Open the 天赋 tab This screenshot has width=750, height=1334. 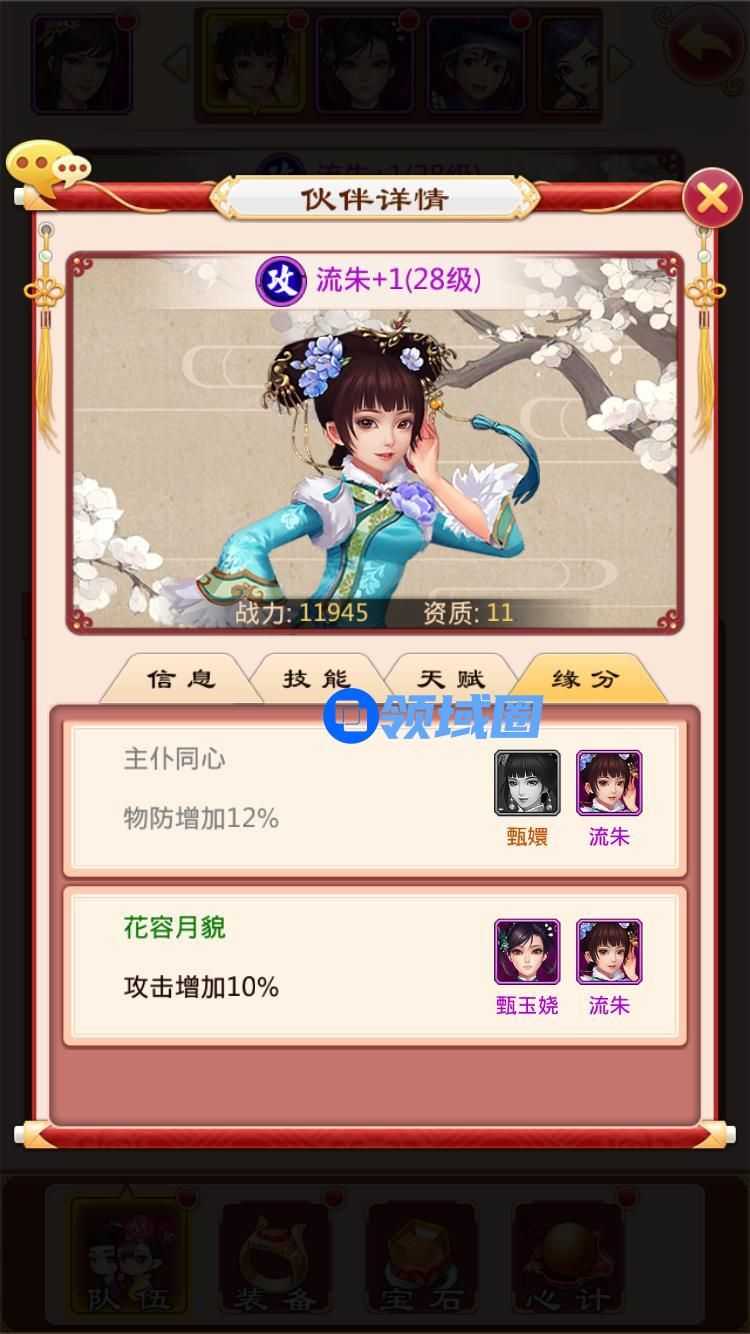coord(451,680)
